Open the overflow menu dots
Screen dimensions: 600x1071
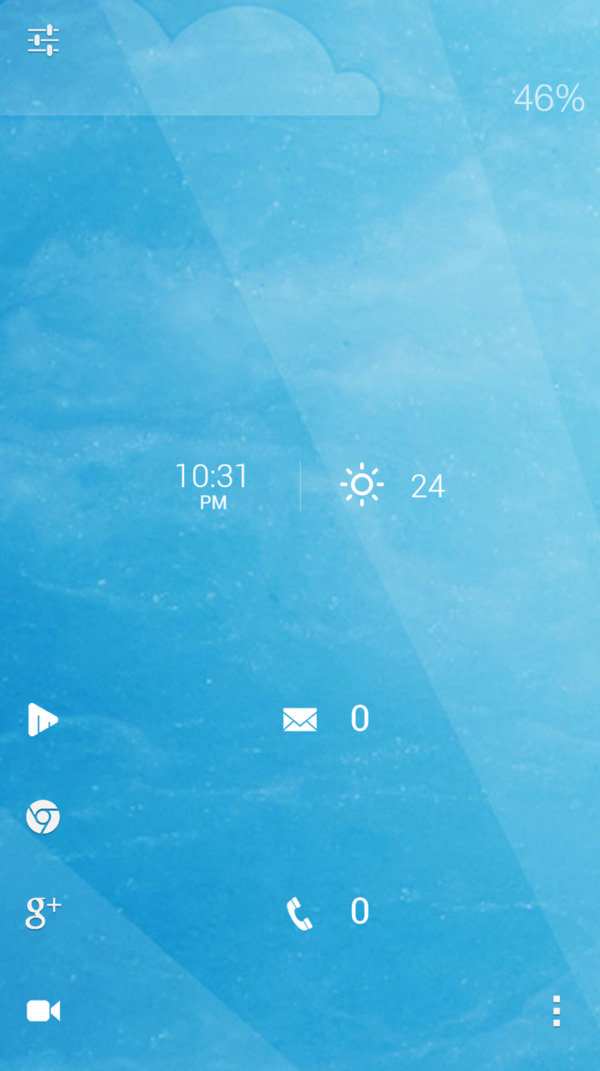pos(556,1011)
